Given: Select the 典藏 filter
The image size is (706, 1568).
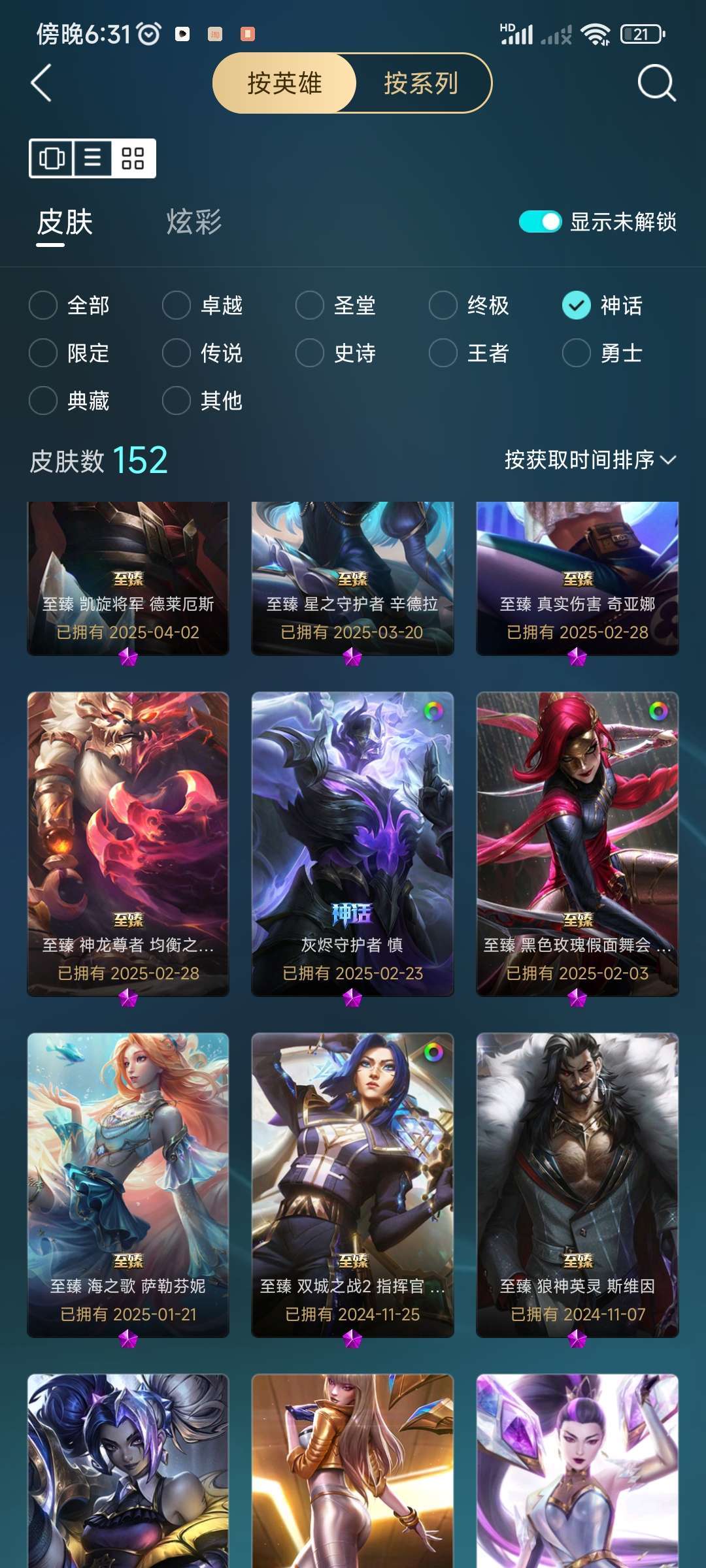Looking at the screenshot, I should (69, 400).
